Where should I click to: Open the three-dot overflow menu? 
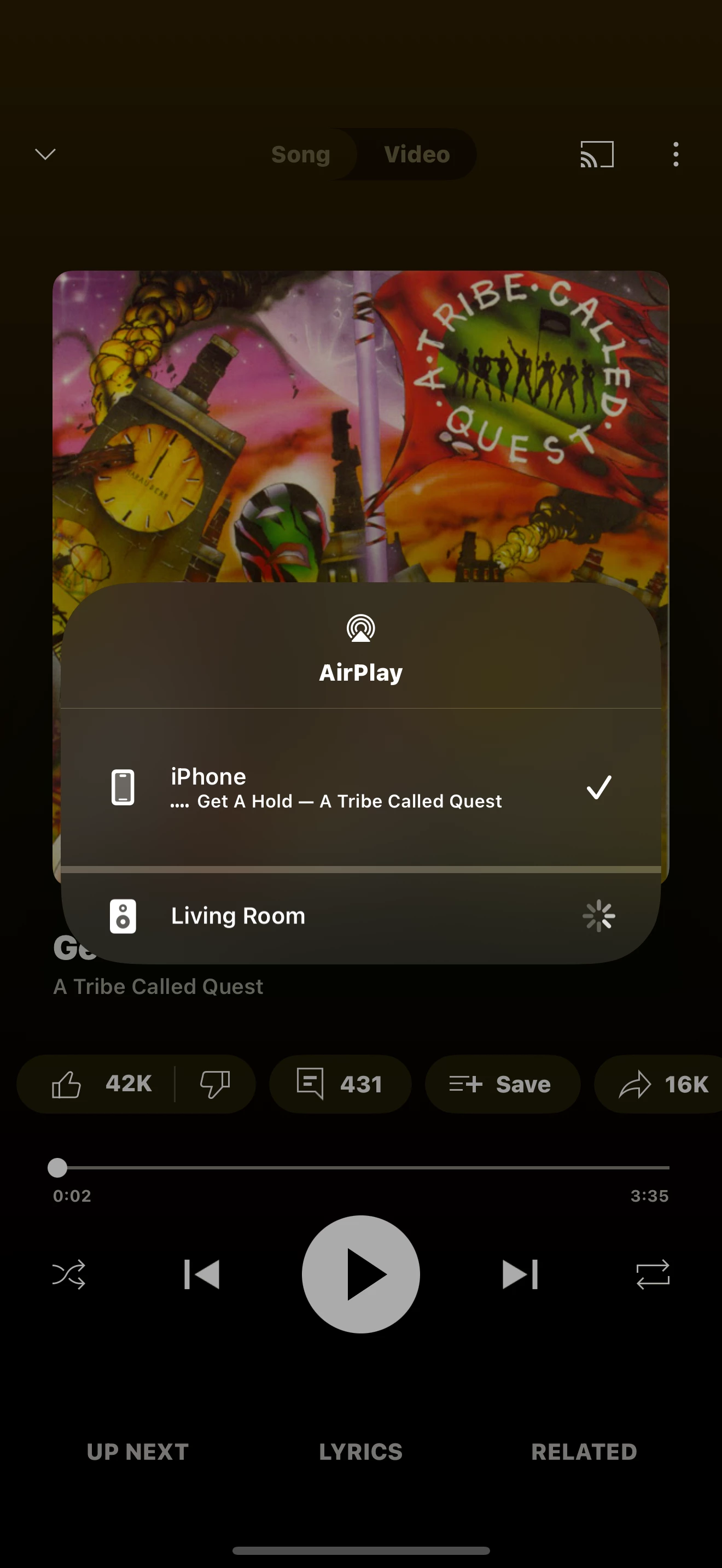point(676,154)
